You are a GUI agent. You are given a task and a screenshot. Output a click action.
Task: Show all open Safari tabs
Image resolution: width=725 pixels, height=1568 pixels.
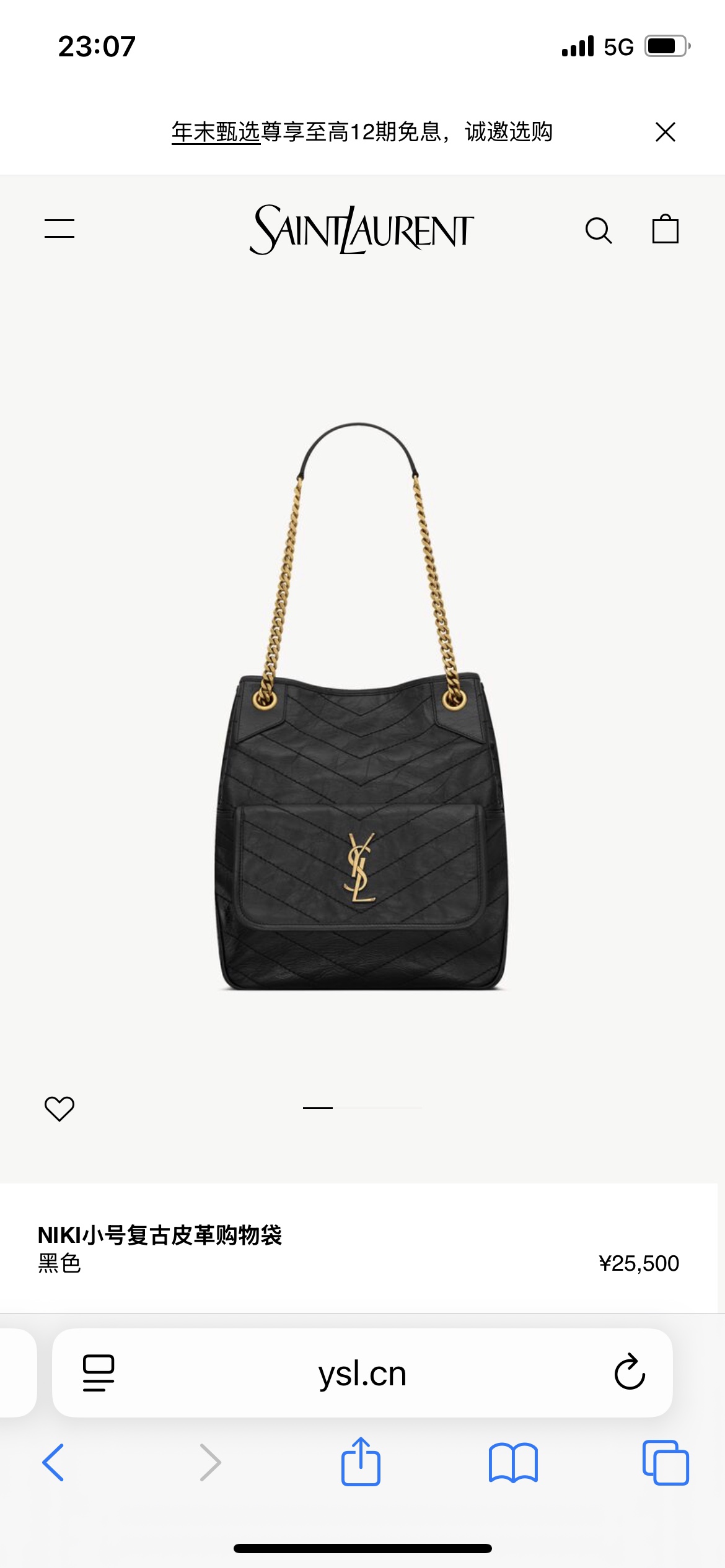tap(666, 1463)
